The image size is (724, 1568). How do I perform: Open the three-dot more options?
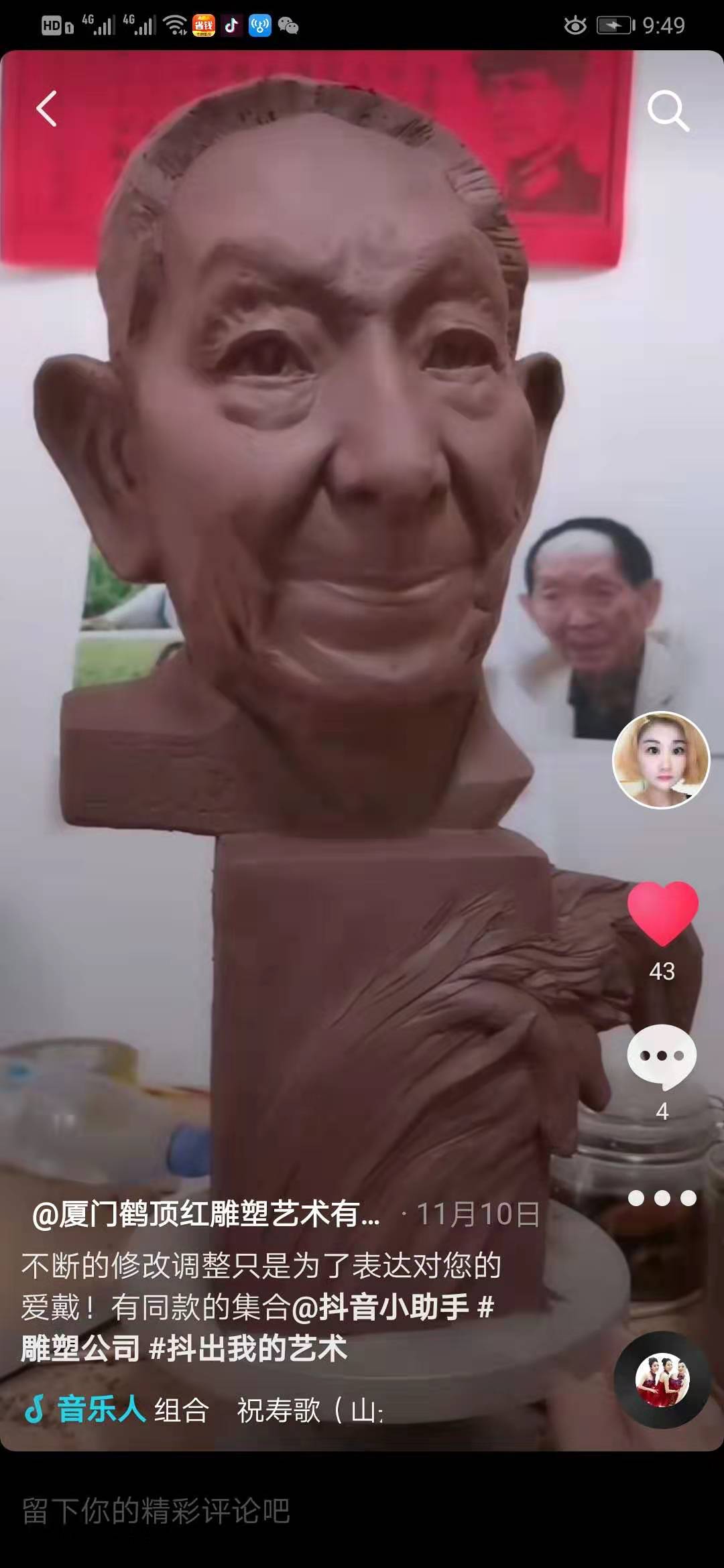pyautogui.click(x=662, y=1197)
